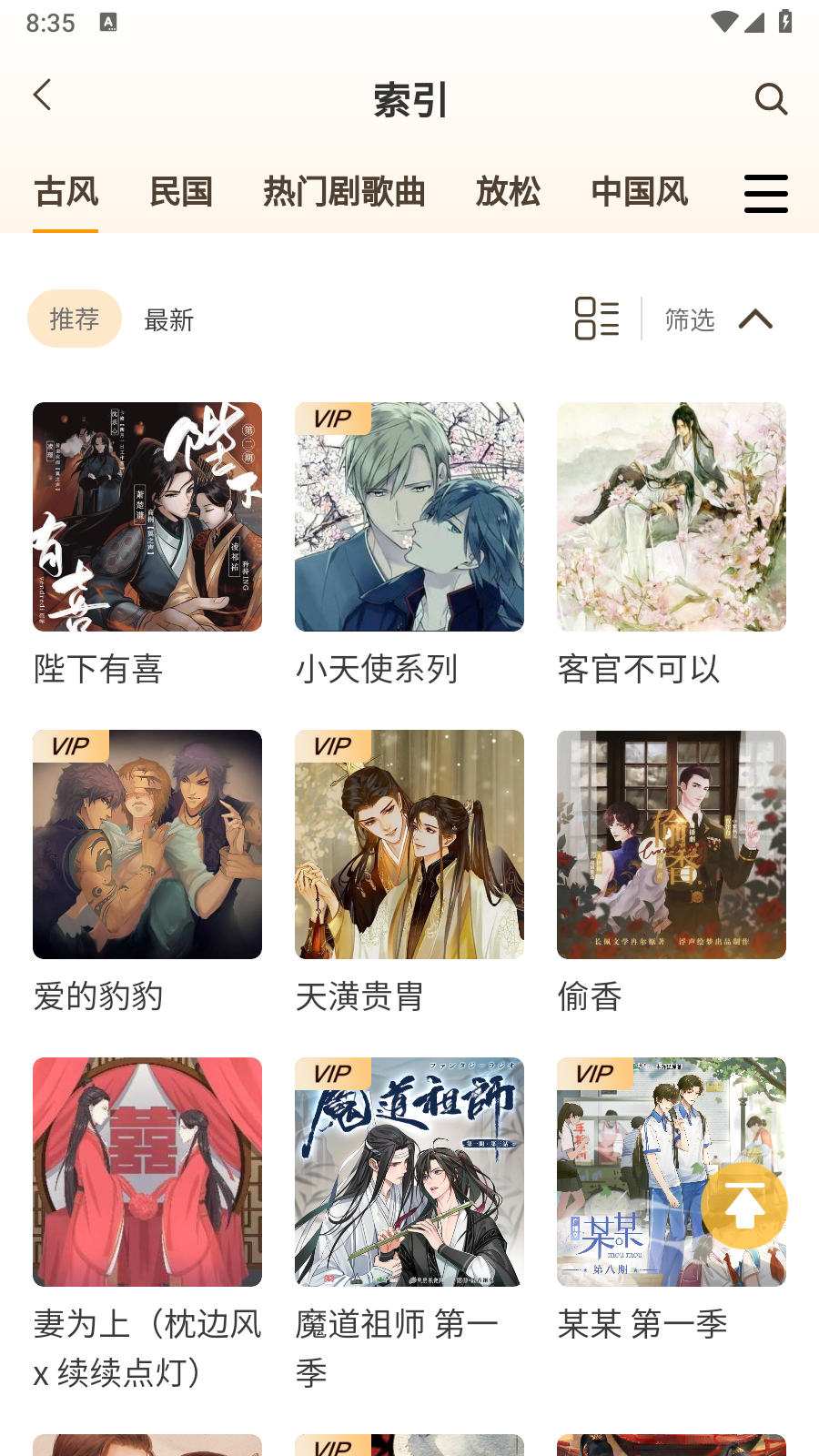Tap the back arrow to leave 索引
This screenshot has height=1456, width=819.
43,96
